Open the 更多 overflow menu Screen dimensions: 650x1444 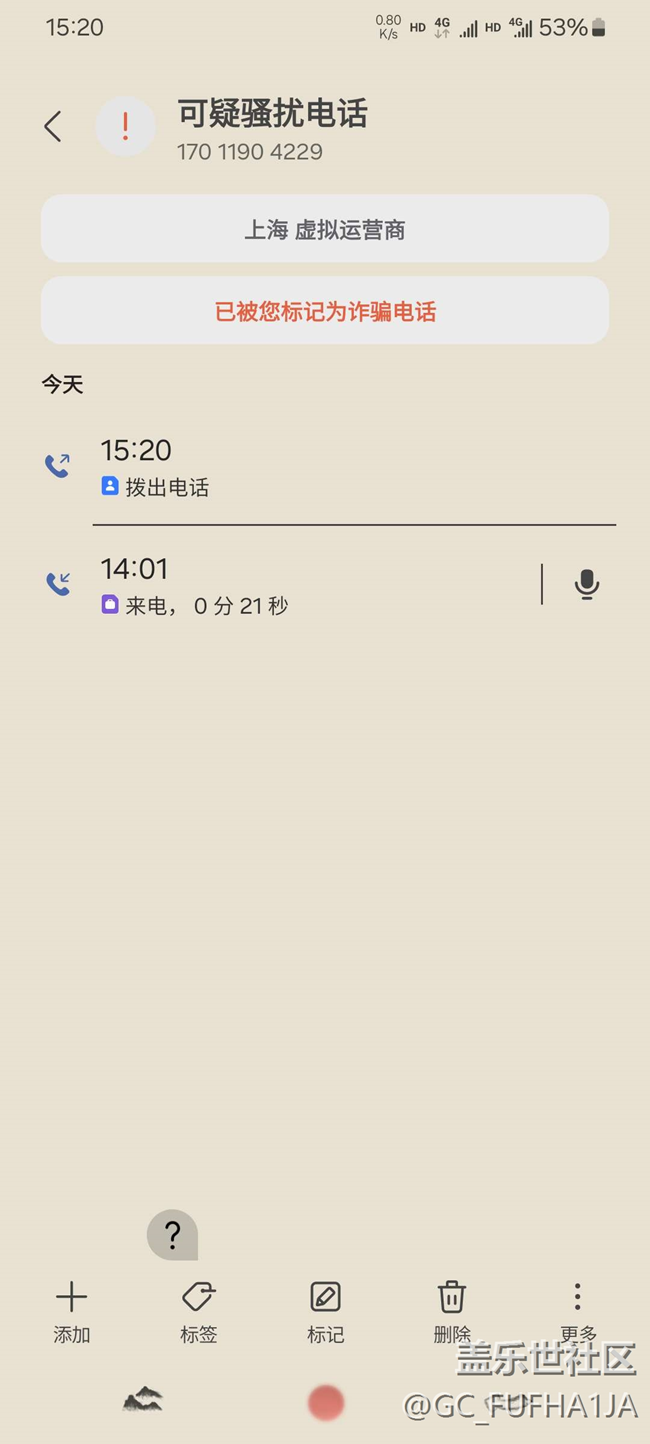tap(577, 1311)
